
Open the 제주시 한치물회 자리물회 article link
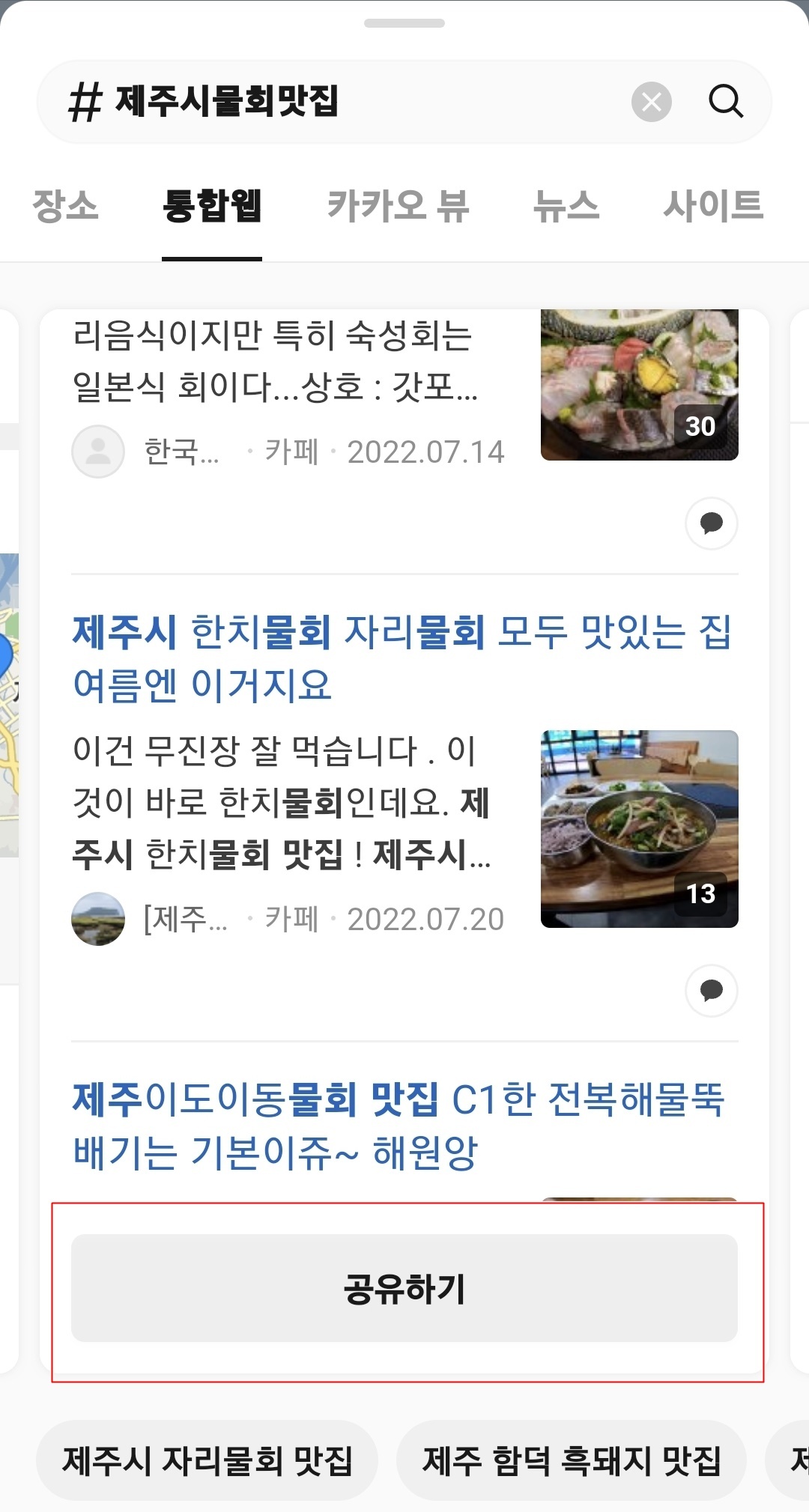(x=401, y=658)
